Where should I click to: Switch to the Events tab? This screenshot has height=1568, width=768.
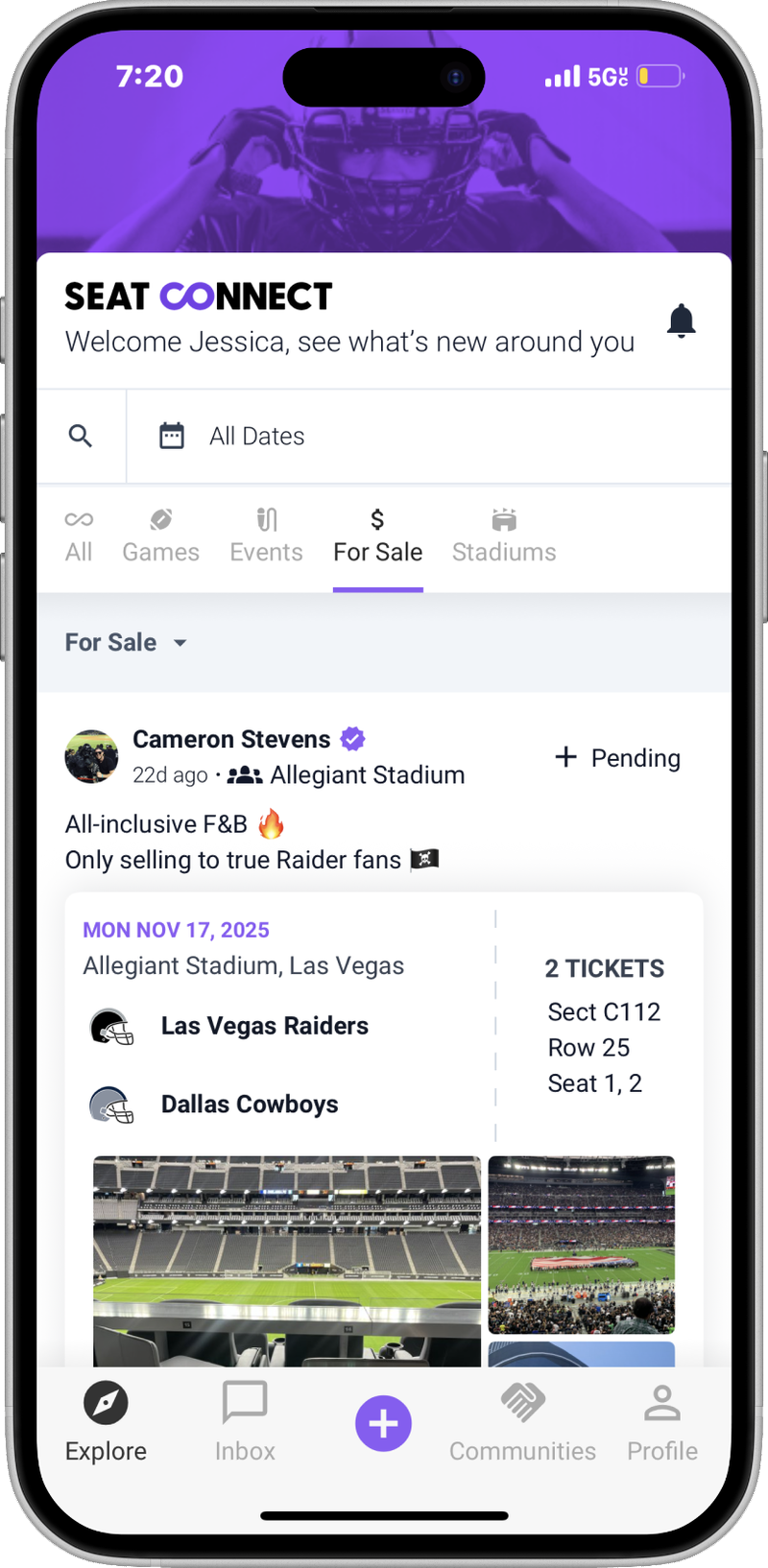click(x=266, y=536)
